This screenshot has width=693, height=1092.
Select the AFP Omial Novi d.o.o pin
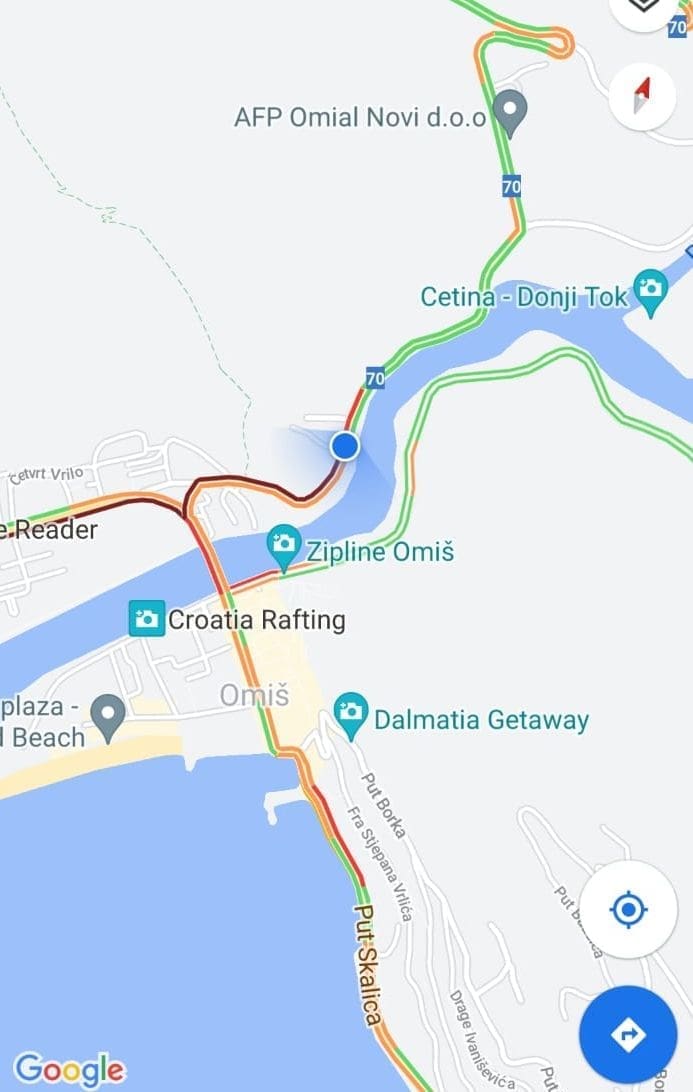click(511, 114)
